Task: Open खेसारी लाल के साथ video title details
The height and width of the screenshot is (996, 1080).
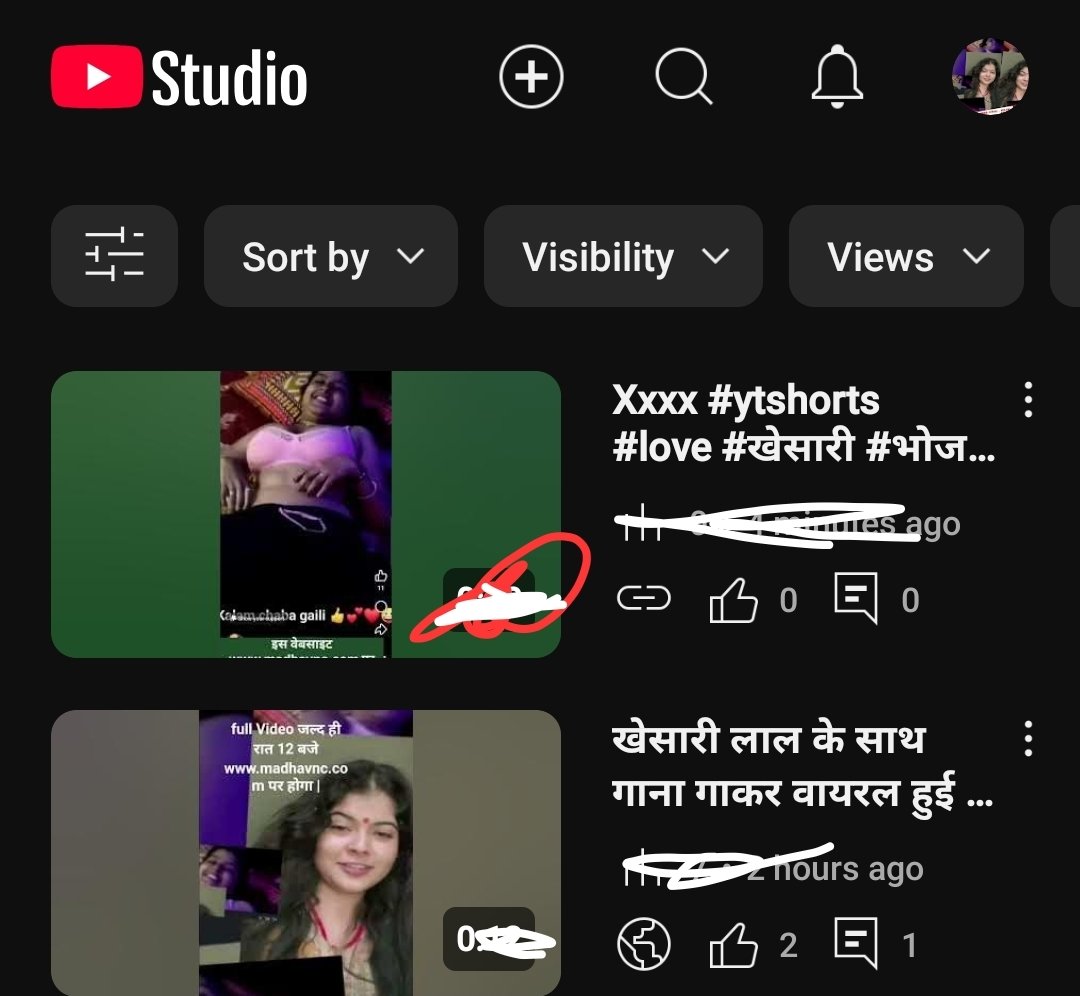Action: coord(800,767)
